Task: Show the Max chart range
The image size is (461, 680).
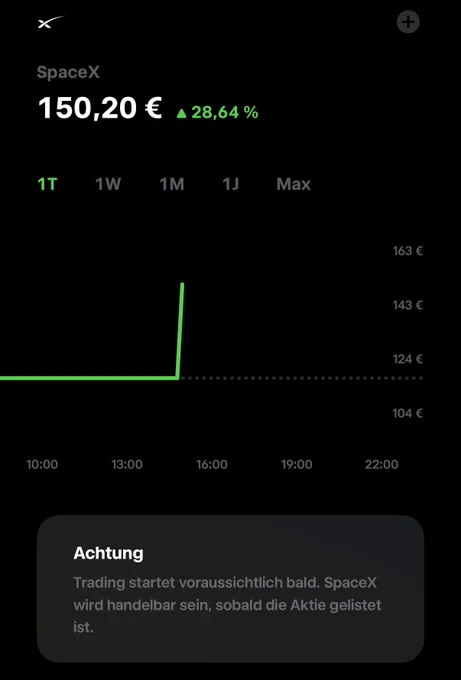Action: pos(294,184)
